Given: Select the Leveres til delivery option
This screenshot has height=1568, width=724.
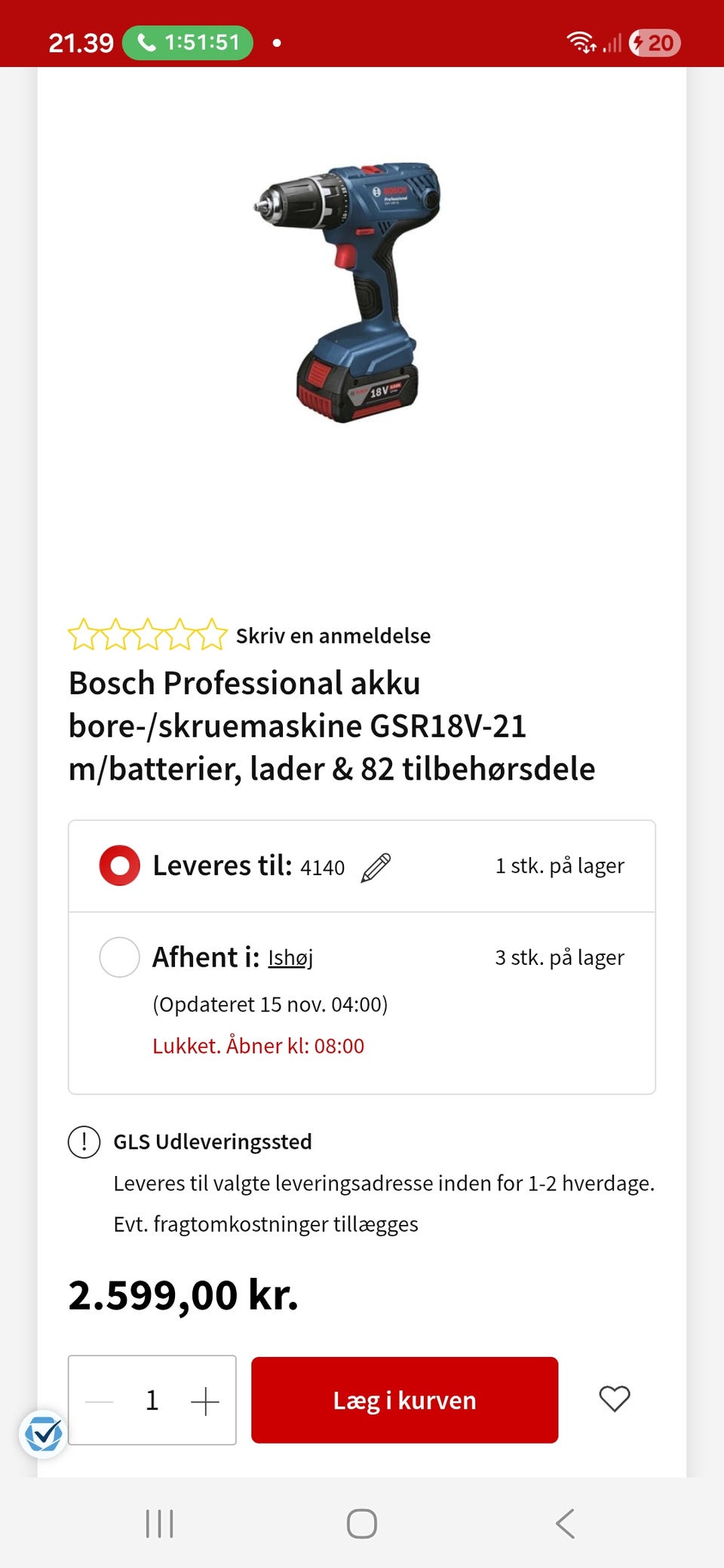Looking at the screenshot, I should click(119, 865).
